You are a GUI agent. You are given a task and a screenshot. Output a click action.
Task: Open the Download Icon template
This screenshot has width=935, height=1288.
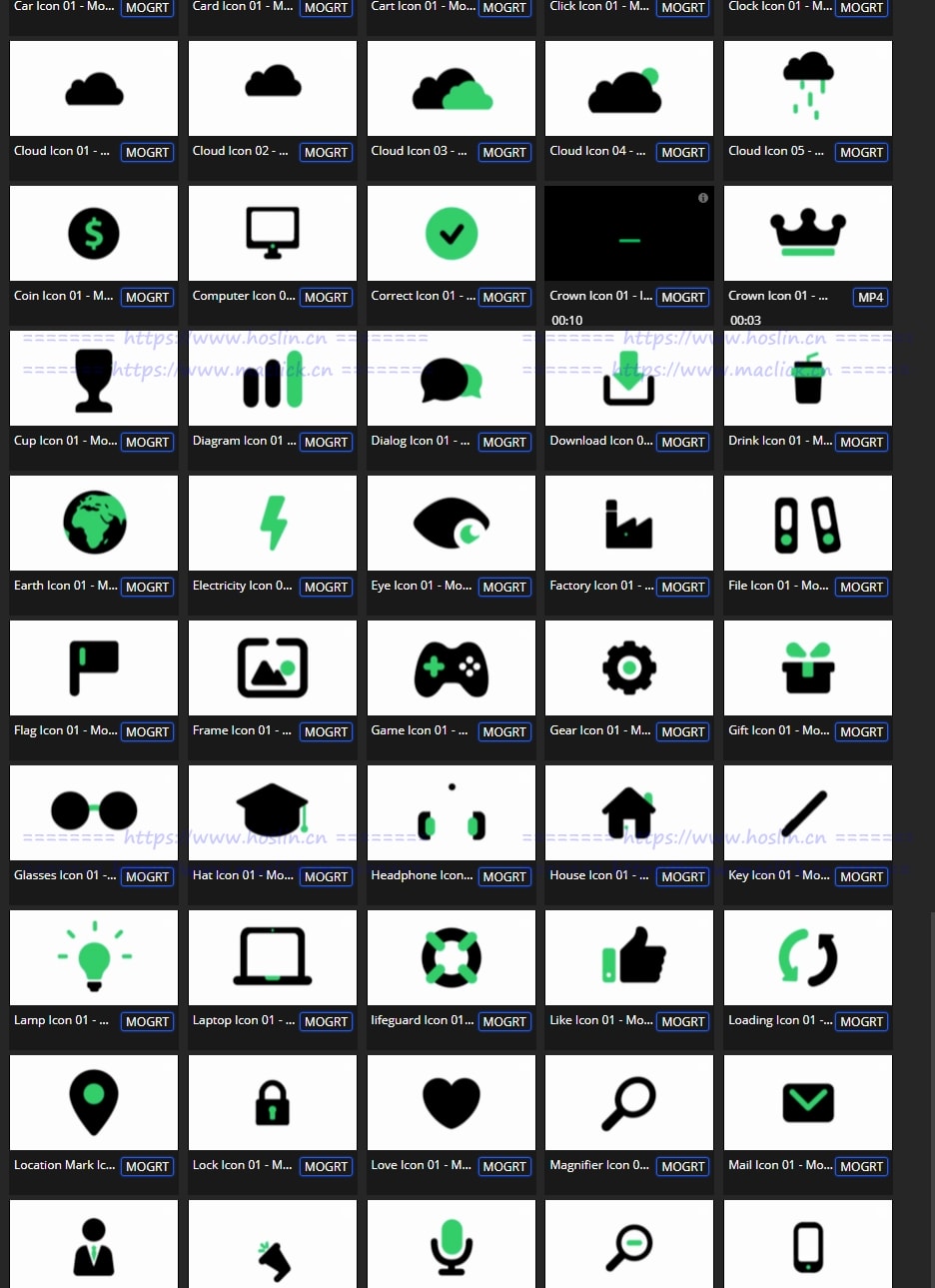click(x=628, y=379)
